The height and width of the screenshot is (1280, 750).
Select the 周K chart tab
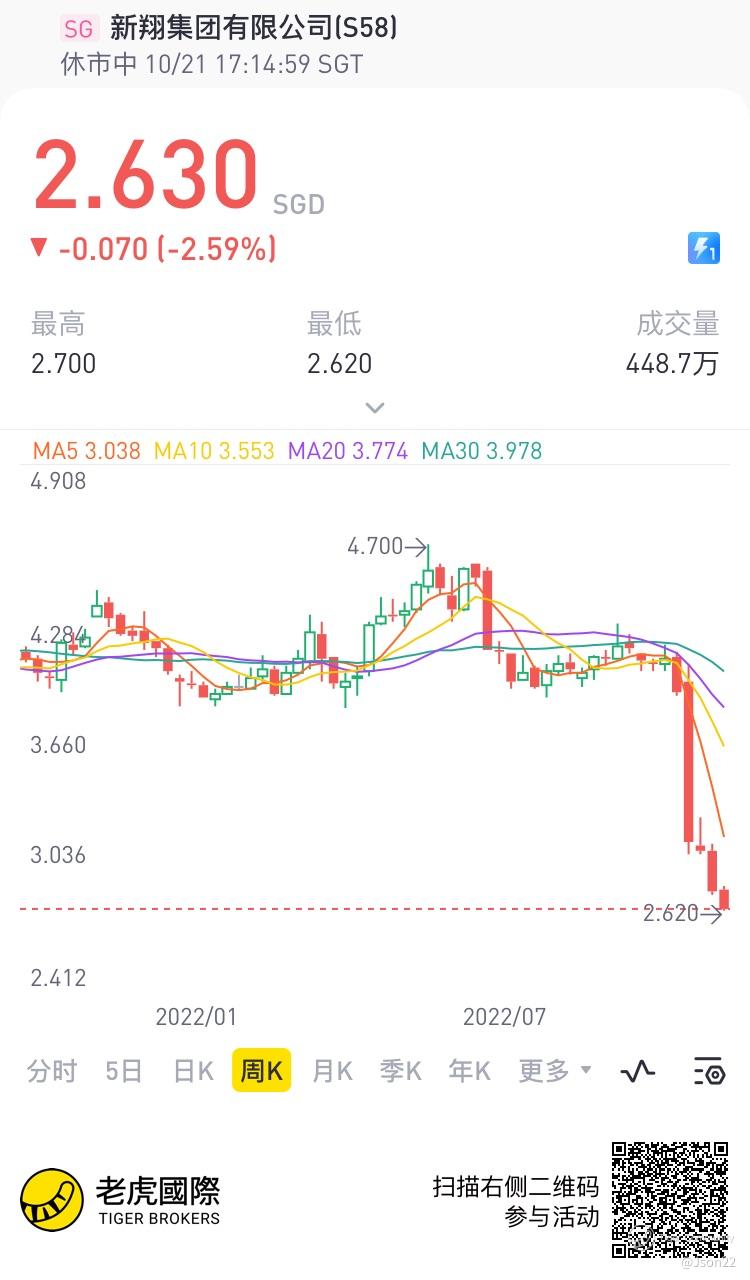click(262, 1071)
